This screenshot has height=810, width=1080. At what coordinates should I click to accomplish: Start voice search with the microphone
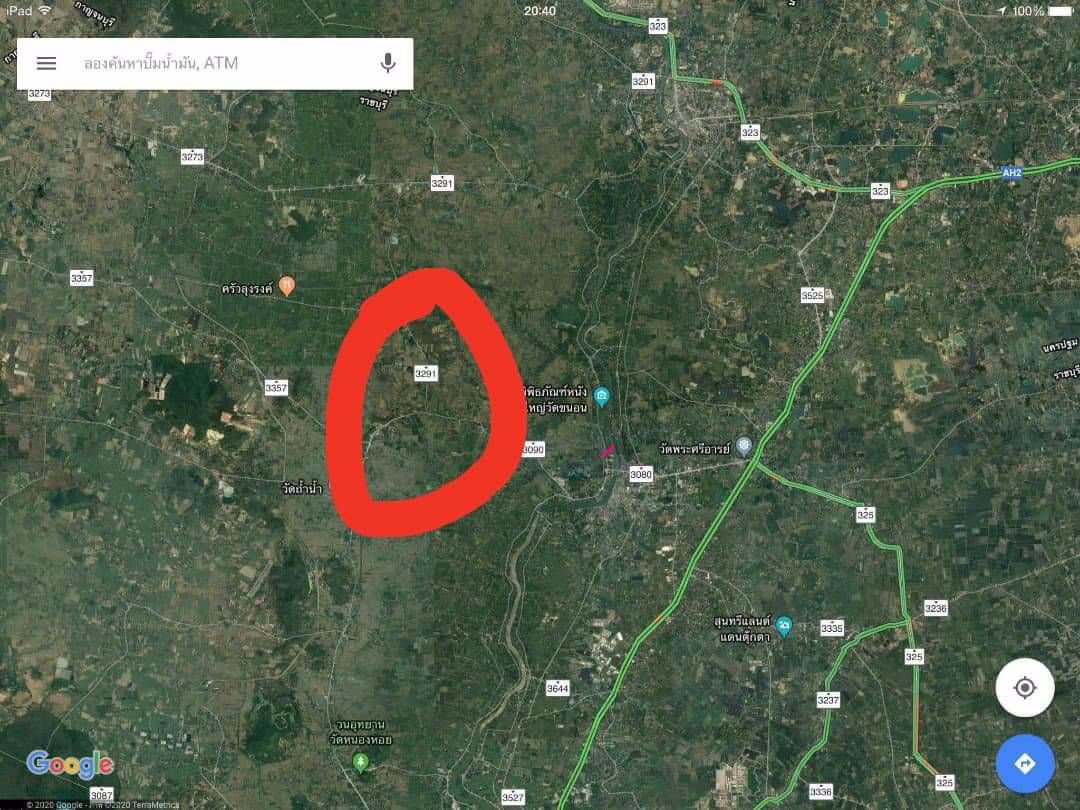coord(388,63)
